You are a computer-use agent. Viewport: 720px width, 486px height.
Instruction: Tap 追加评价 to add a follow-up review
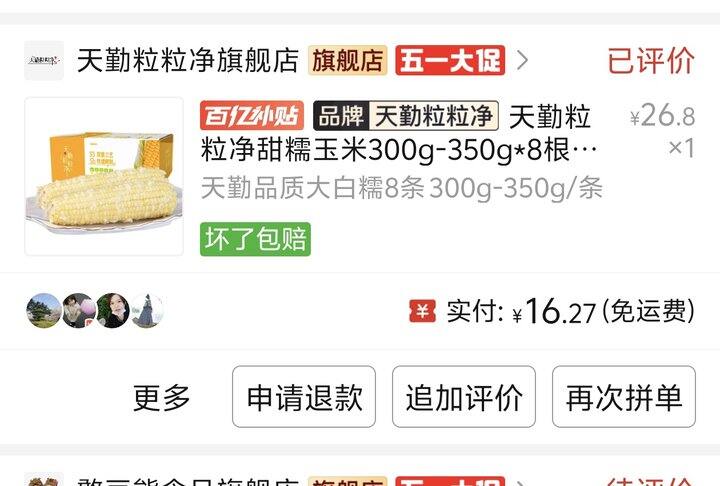pyautogui.click(x=463, y=398)
